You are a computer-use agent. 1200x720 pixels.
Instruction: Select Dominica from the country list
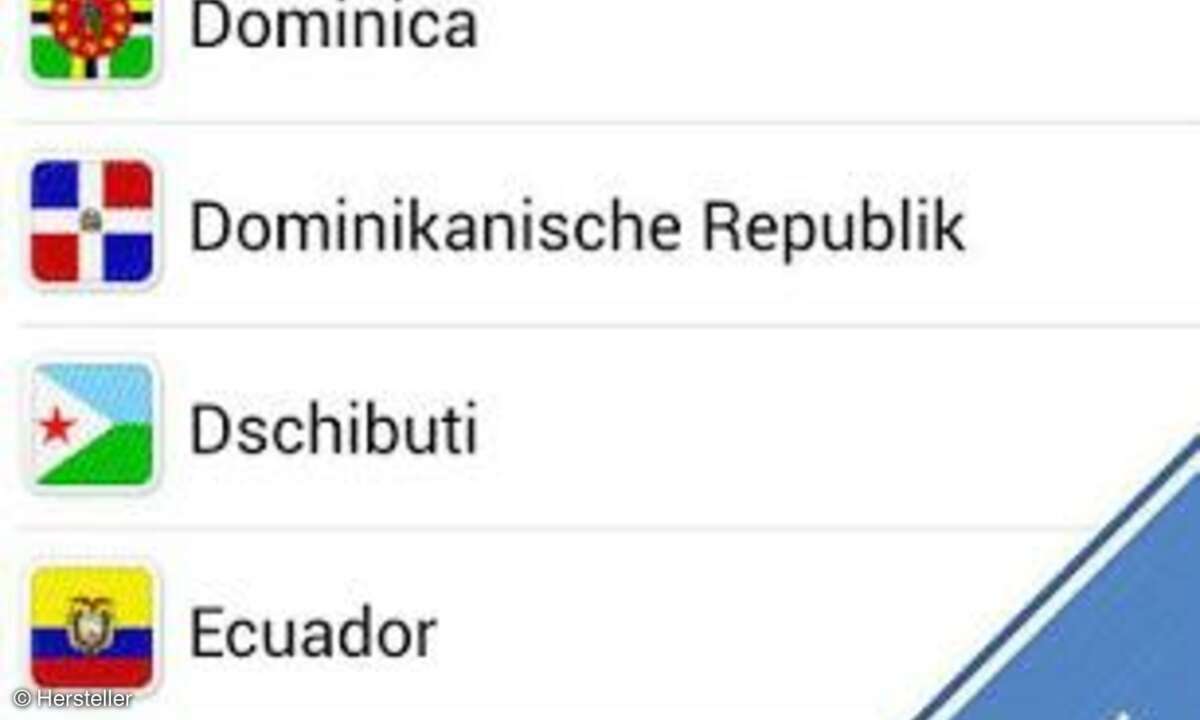[333, 28]
